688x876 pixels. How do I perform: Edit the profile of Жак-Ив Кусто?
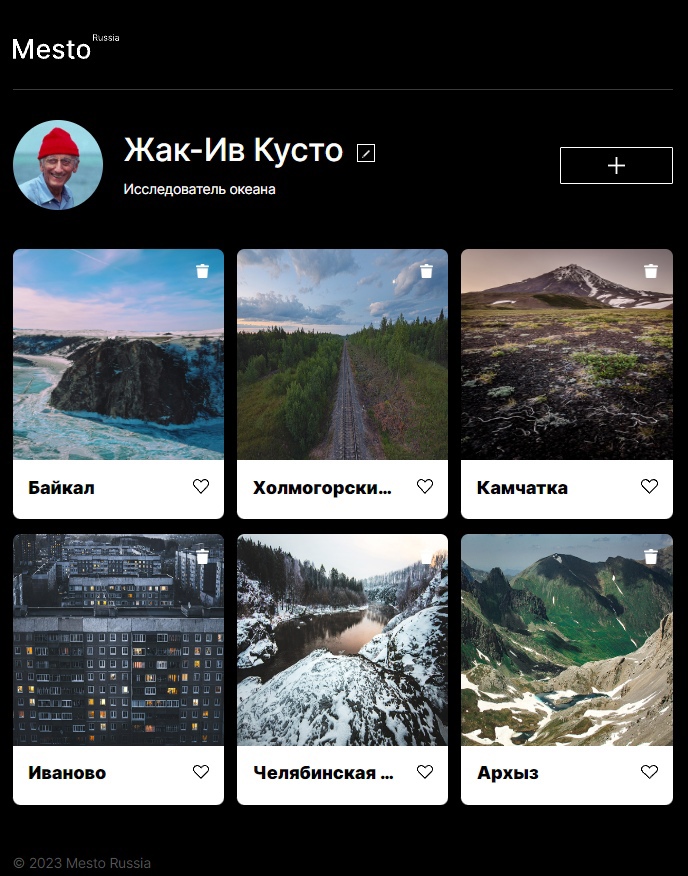tap(366, 153)
